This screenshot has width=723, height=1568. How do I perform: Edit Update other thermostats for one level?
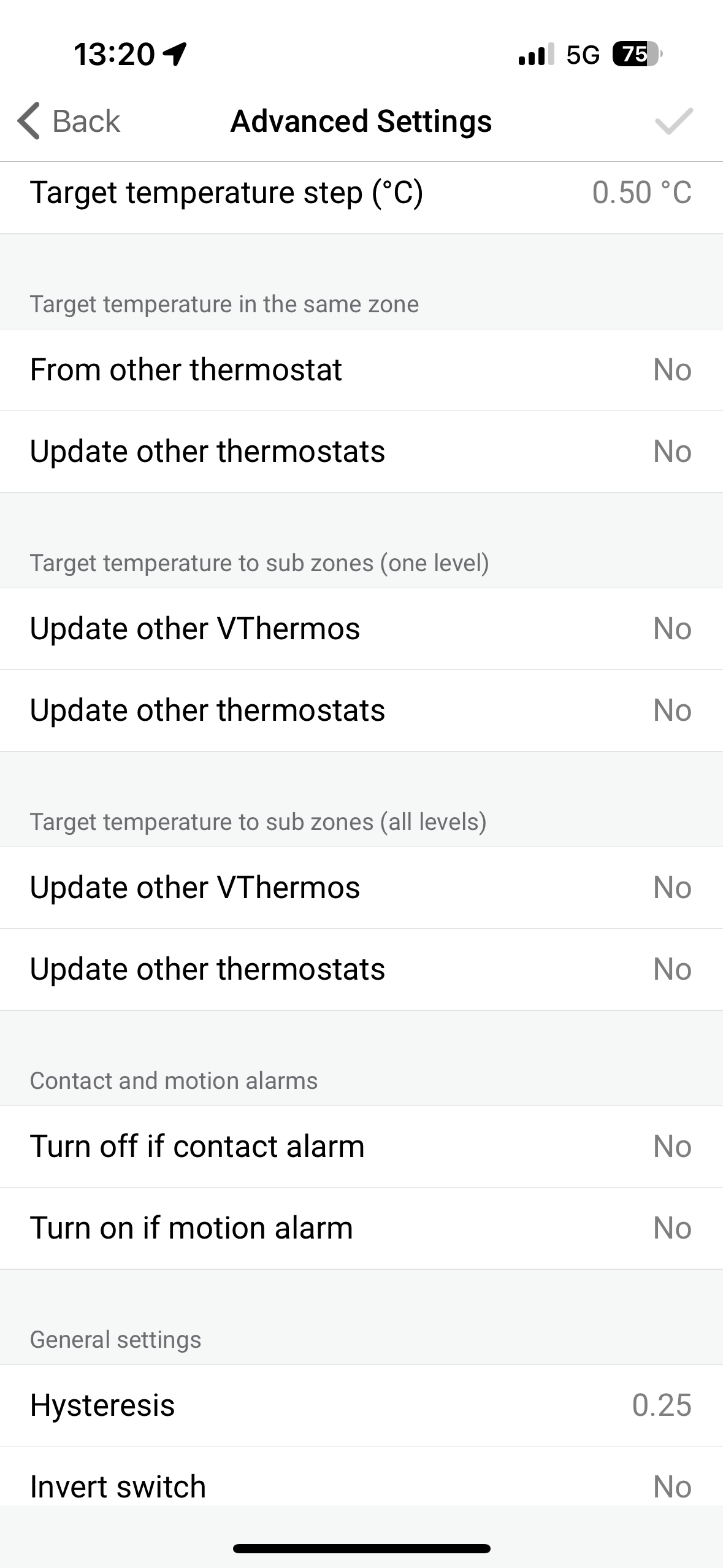[x=361, y=710]
